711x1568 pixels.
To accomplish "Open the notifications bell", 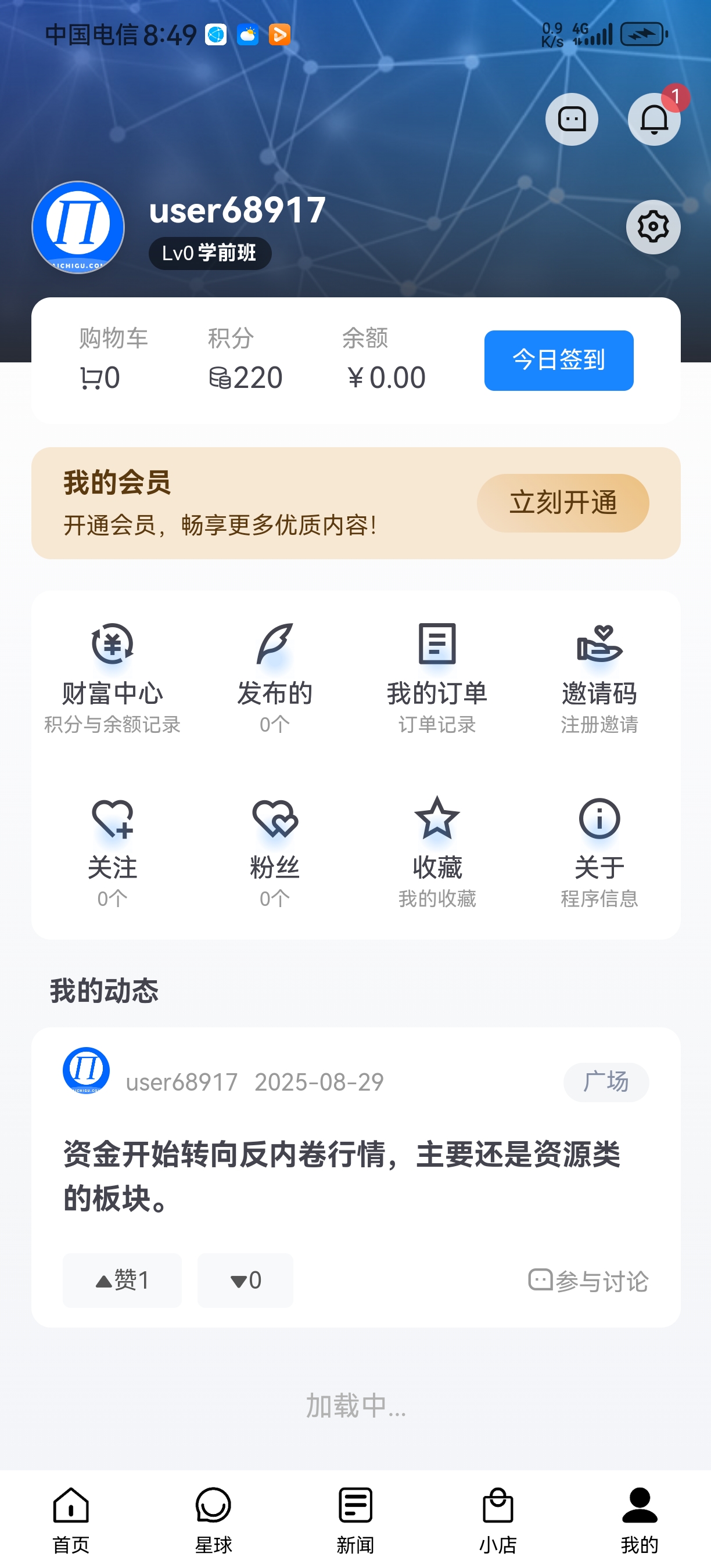I will click(x=653, y=119).
